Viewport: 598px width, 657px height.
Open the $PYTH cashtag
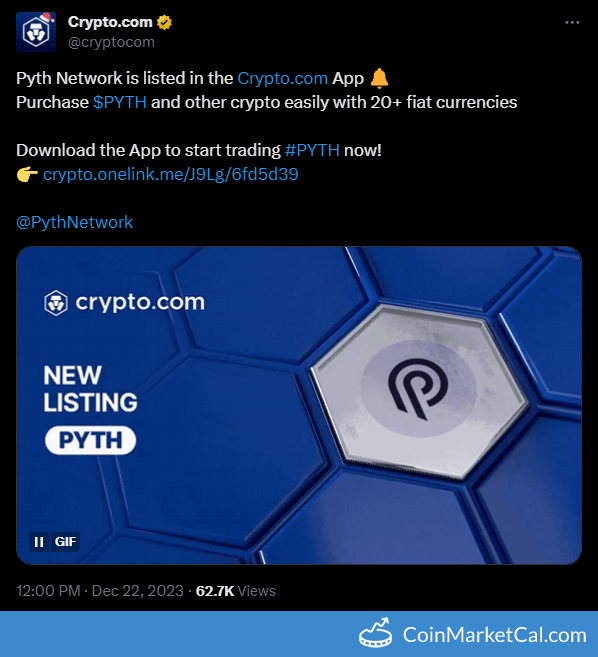point(120,102)
